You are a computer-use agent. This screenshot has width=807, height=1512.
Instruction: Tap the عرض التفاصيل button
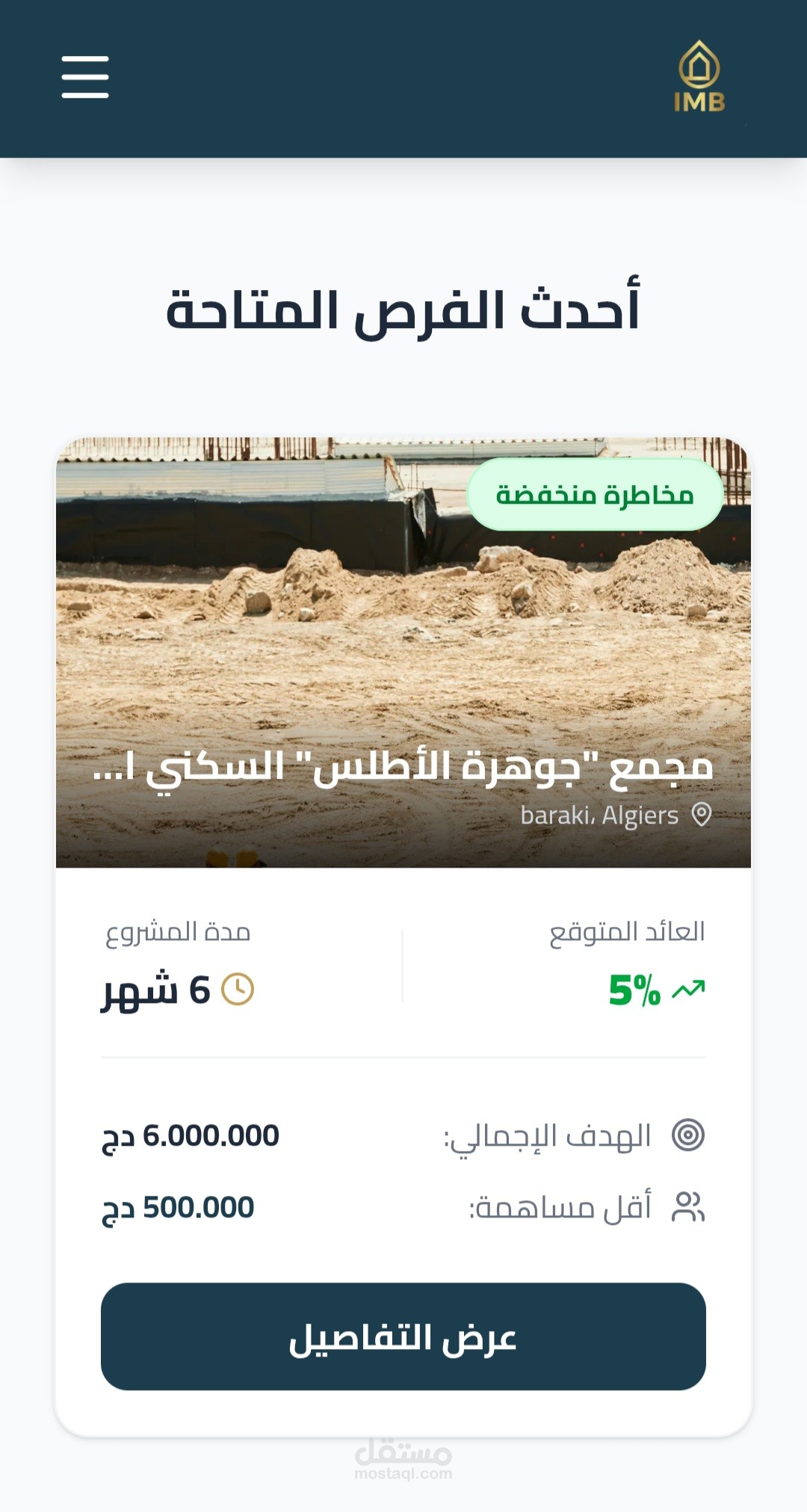403,1336
